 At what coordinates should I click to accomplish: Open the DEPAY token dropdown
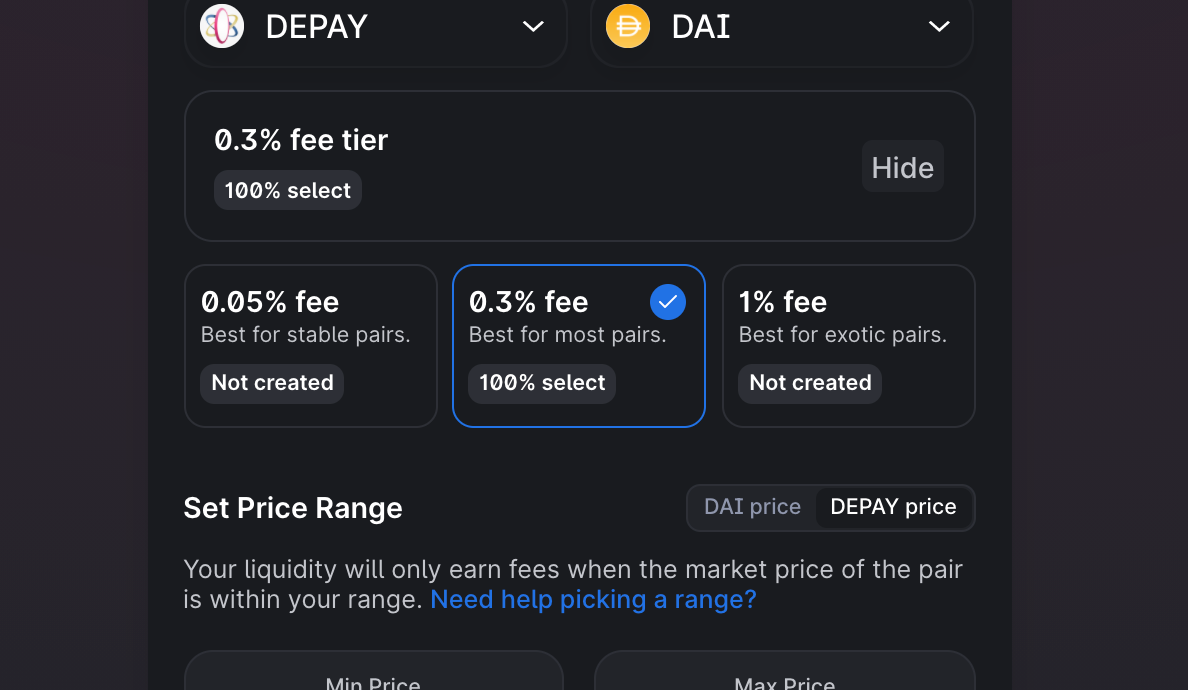coord(375,27)
